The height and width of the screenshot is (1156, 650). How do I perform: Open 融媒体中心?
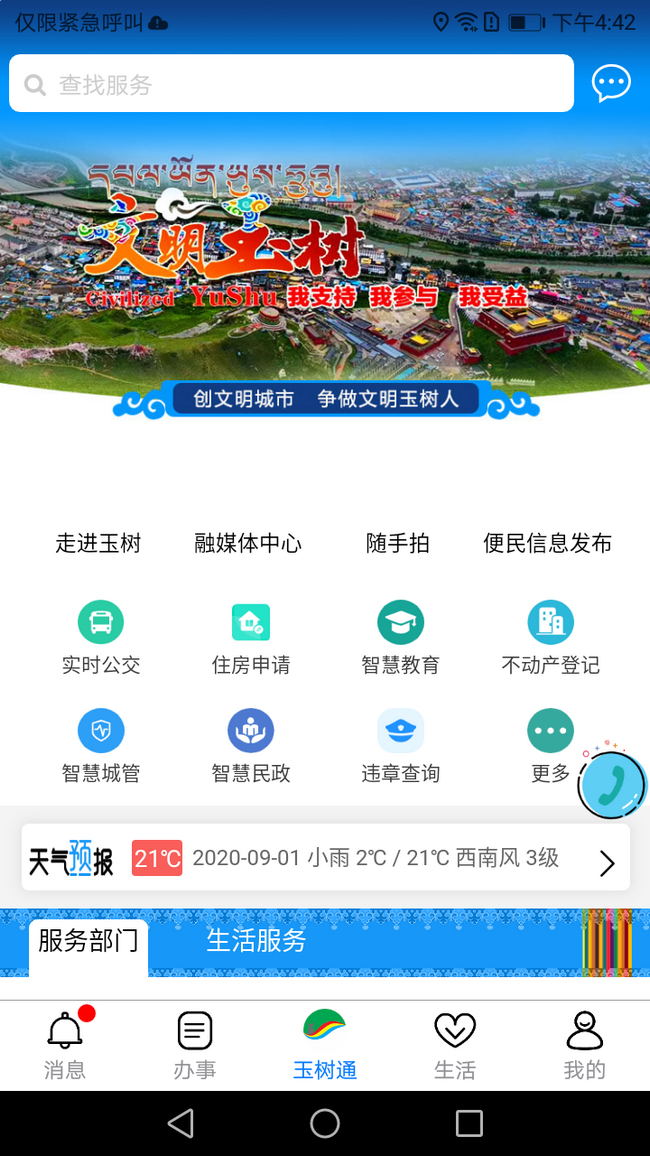(x=248, y=543)
